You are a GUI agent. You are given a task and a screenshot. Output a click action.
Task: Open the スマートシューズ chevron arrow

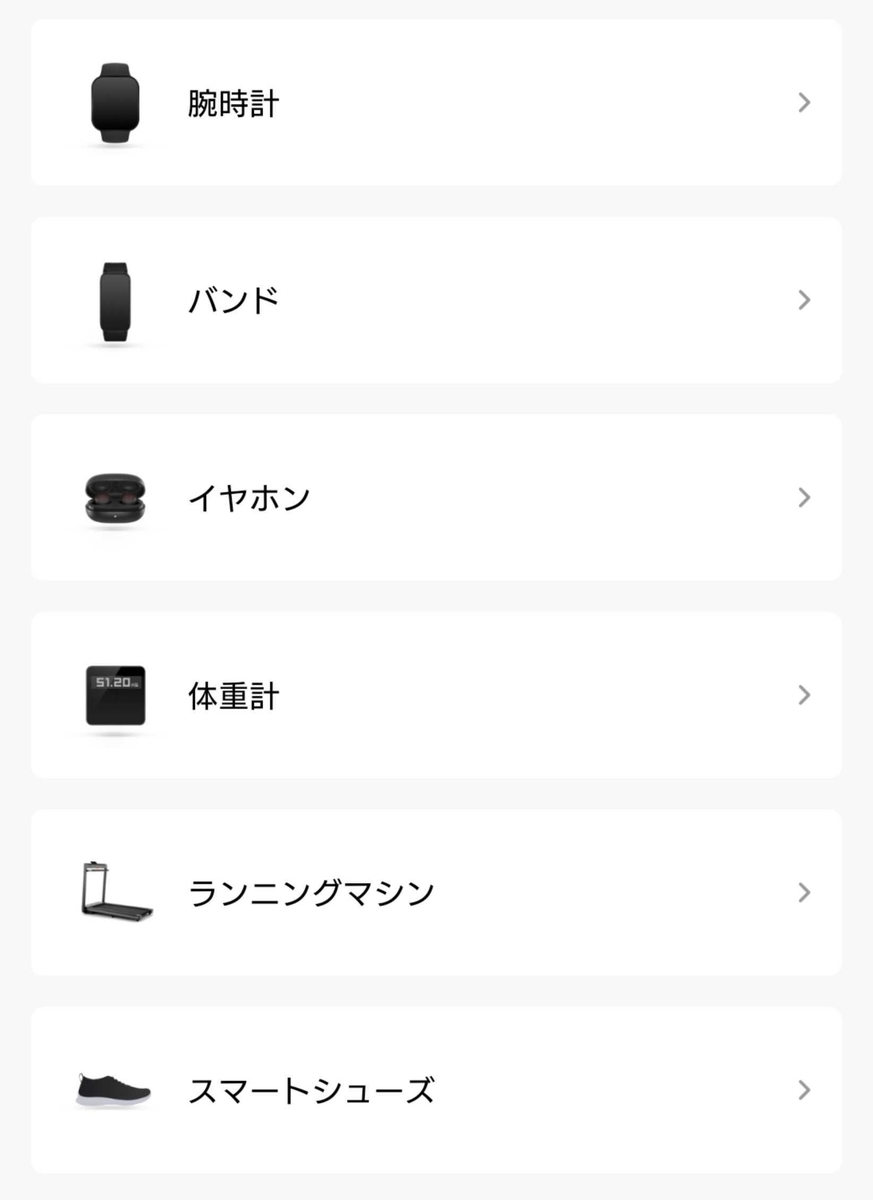point(803,1090)
